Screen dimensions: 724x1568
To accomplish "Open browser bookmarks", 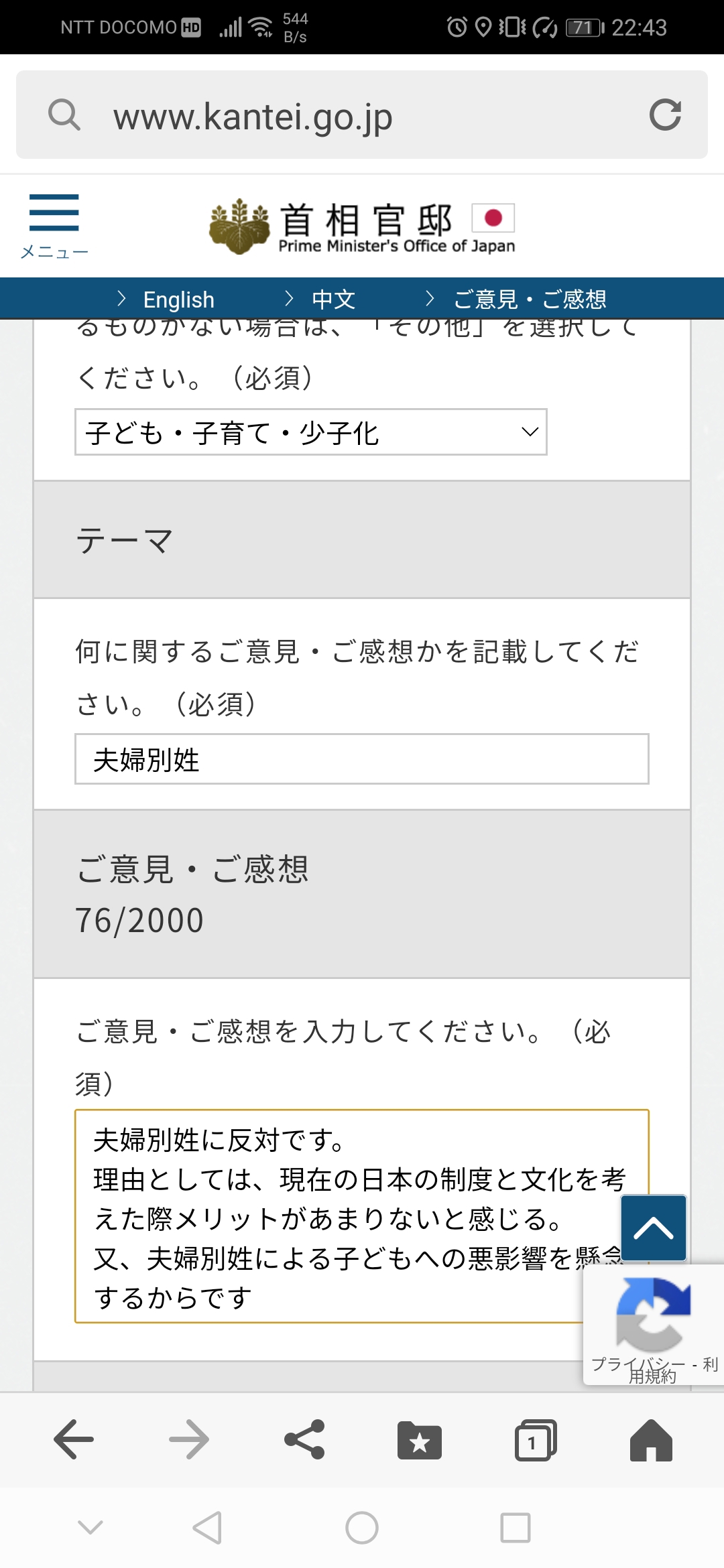I will [420, 1440].
